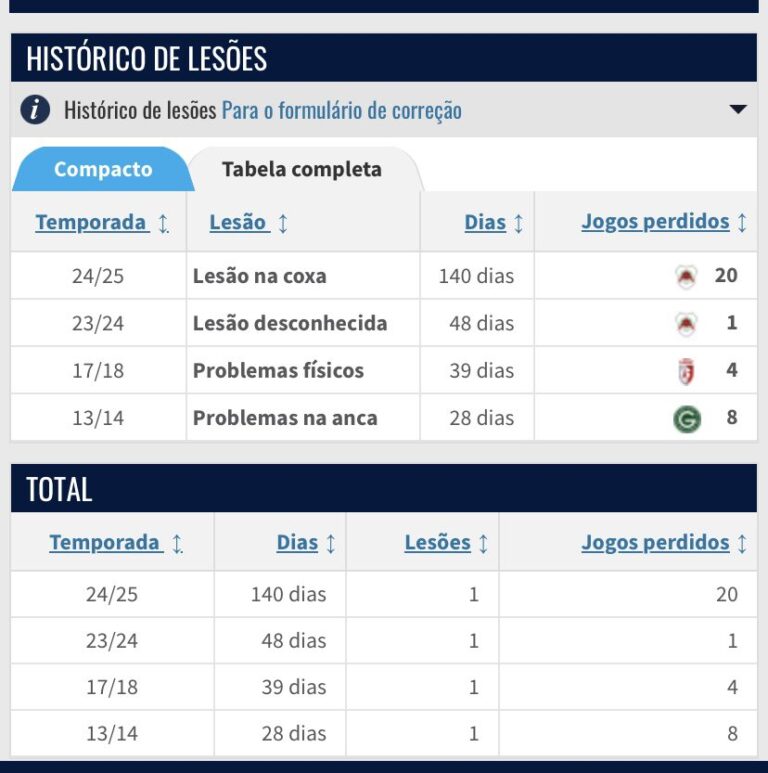This screenshot has height=773, width=768.
Task: Open club logo in Problemas físicos row
Action: pos(686,371)
